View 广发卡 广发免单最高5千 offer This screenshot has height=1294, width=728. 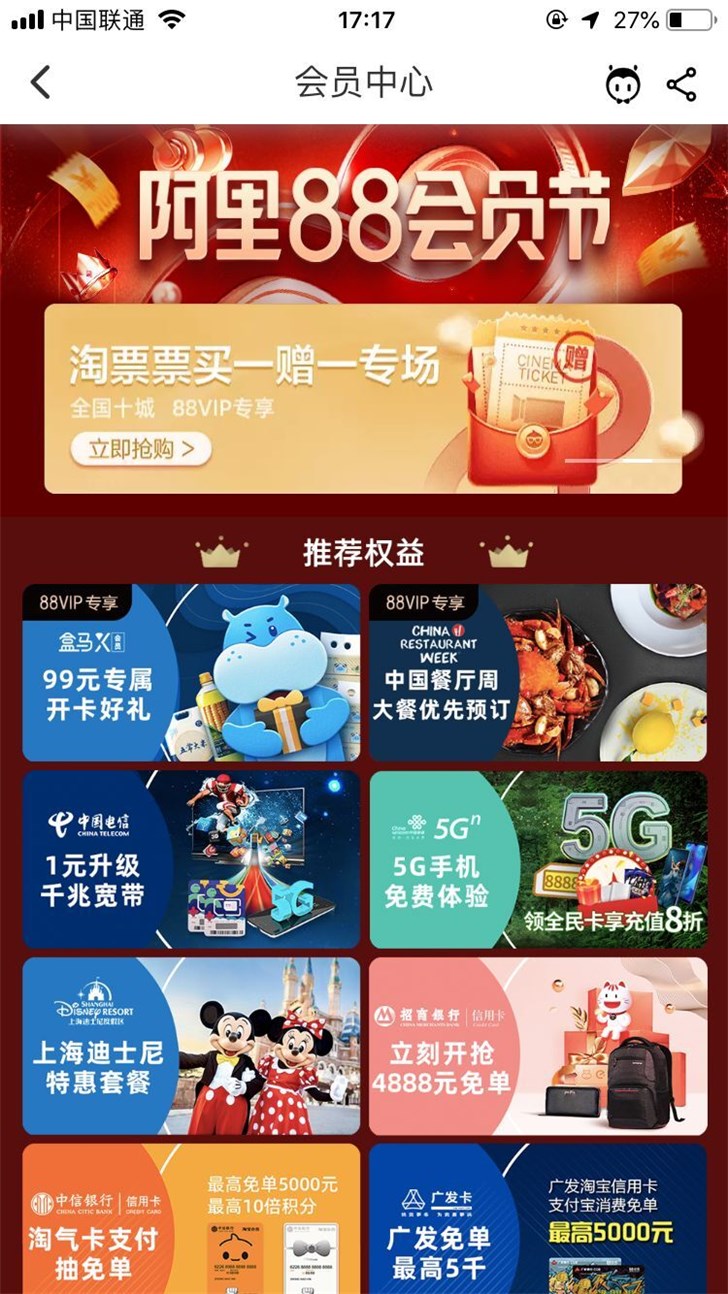(538, 1219)
